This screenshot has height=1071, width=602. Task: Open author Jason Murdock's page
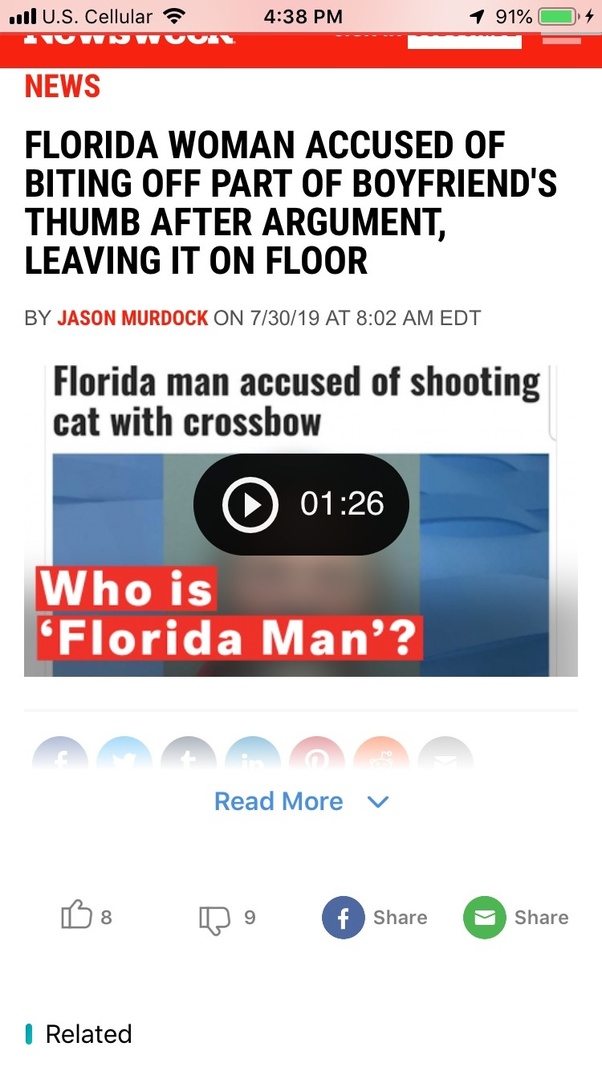click(x=132, y=318)
